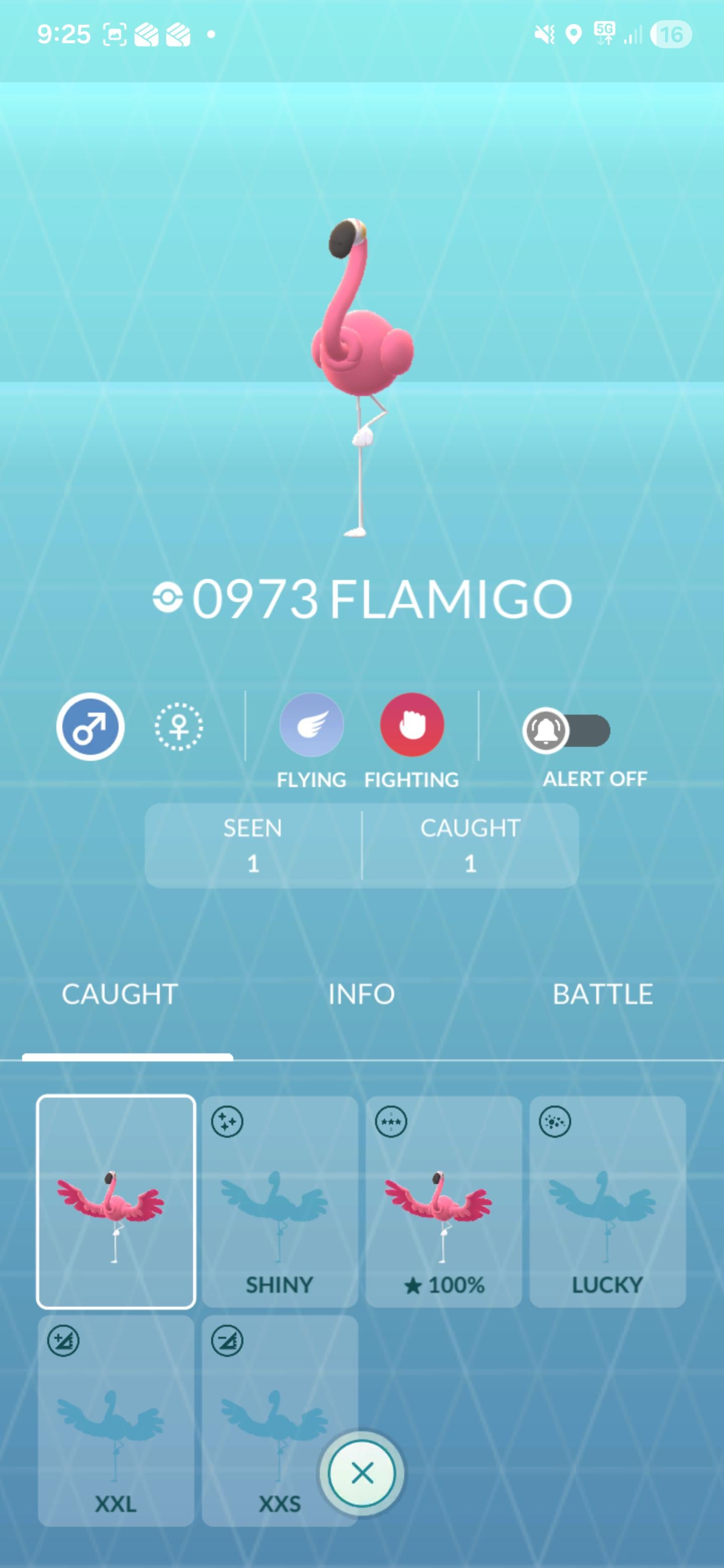Select the male gender icon

pos(90,726)
